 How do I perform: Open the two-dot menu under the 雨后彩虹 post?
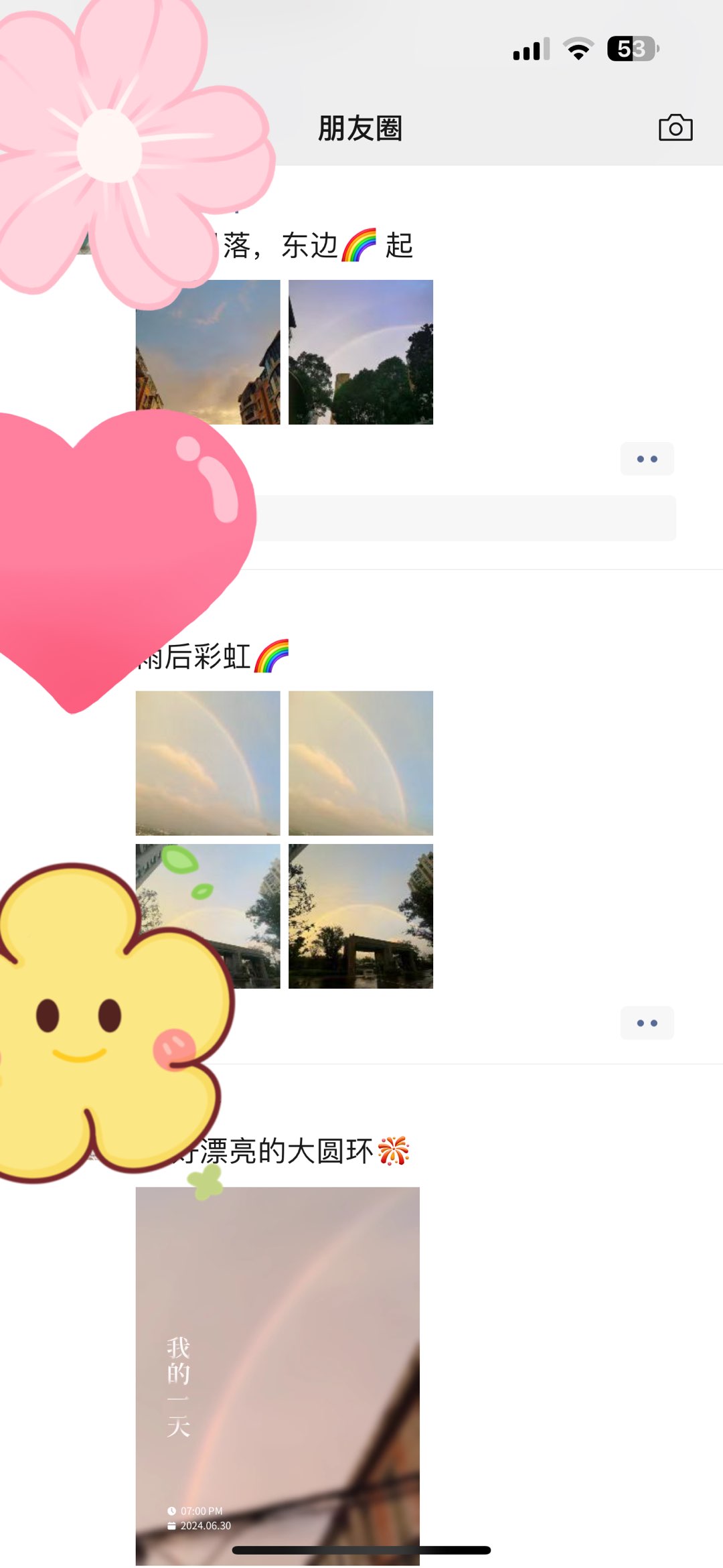[647, 1023]
